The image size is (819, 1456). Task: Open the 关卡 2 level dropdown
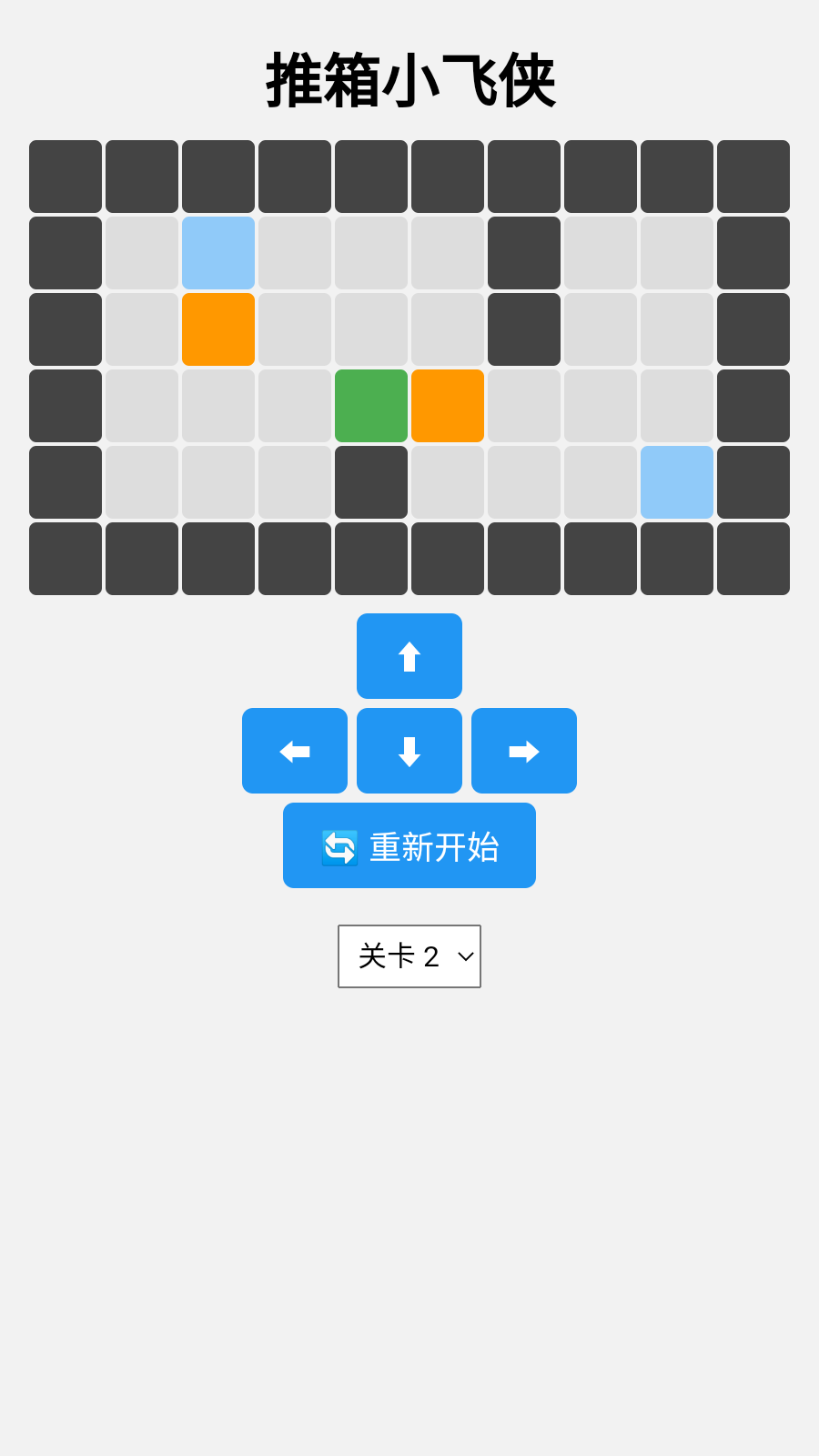click(x=409, y=956)
